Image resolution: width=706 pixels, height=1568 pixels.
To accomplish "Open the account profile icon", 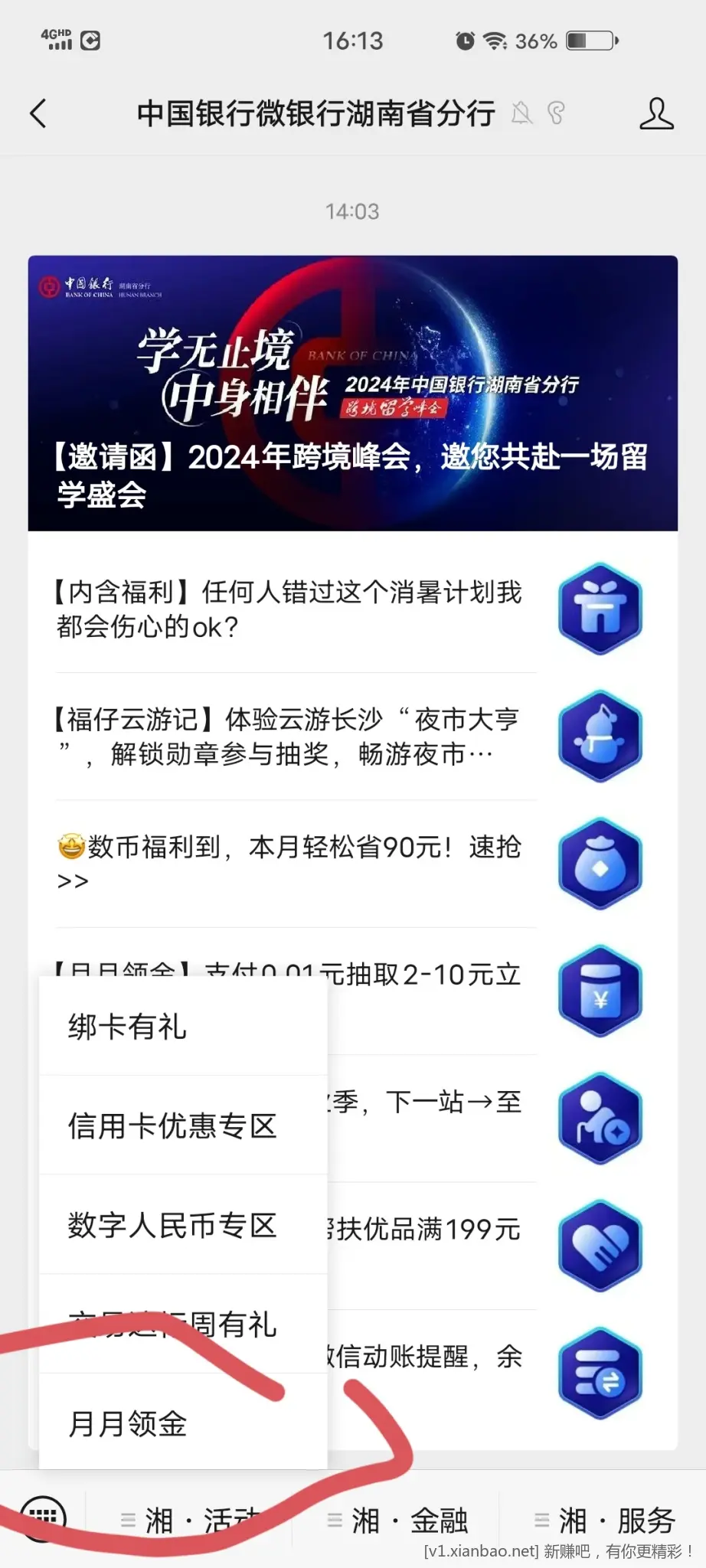I will (x=656, y=113).
